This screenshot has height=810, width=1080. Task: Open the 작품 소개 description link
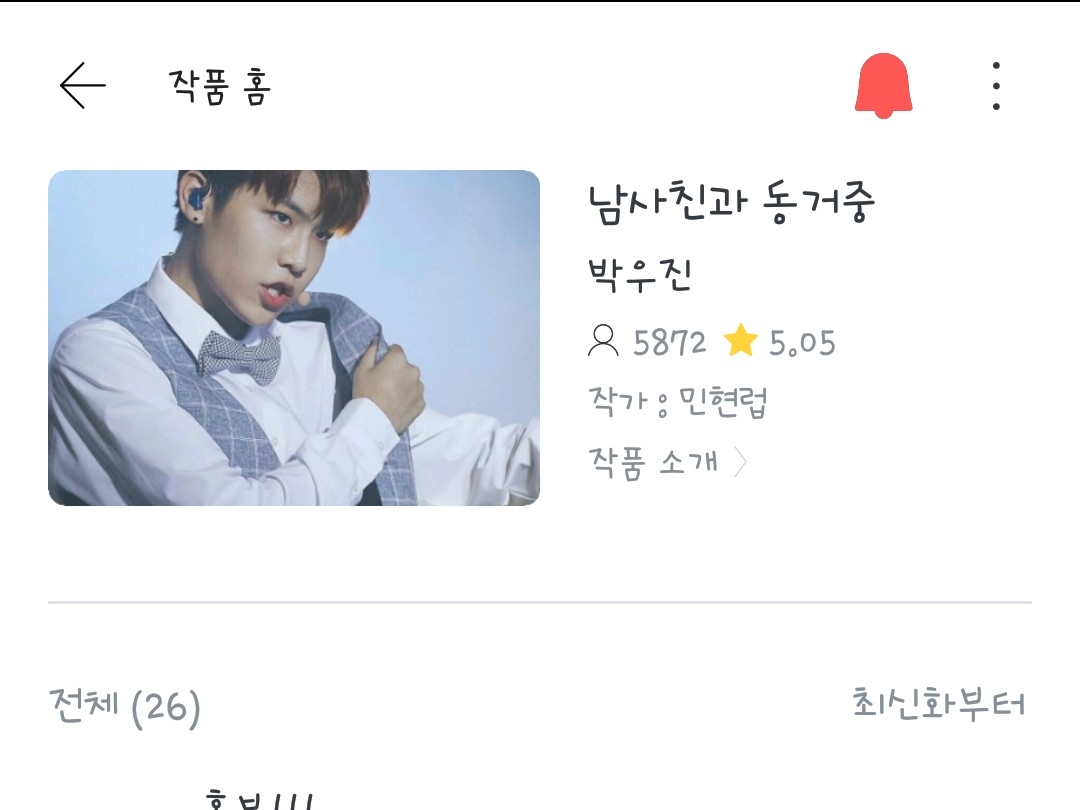(667, 462)
